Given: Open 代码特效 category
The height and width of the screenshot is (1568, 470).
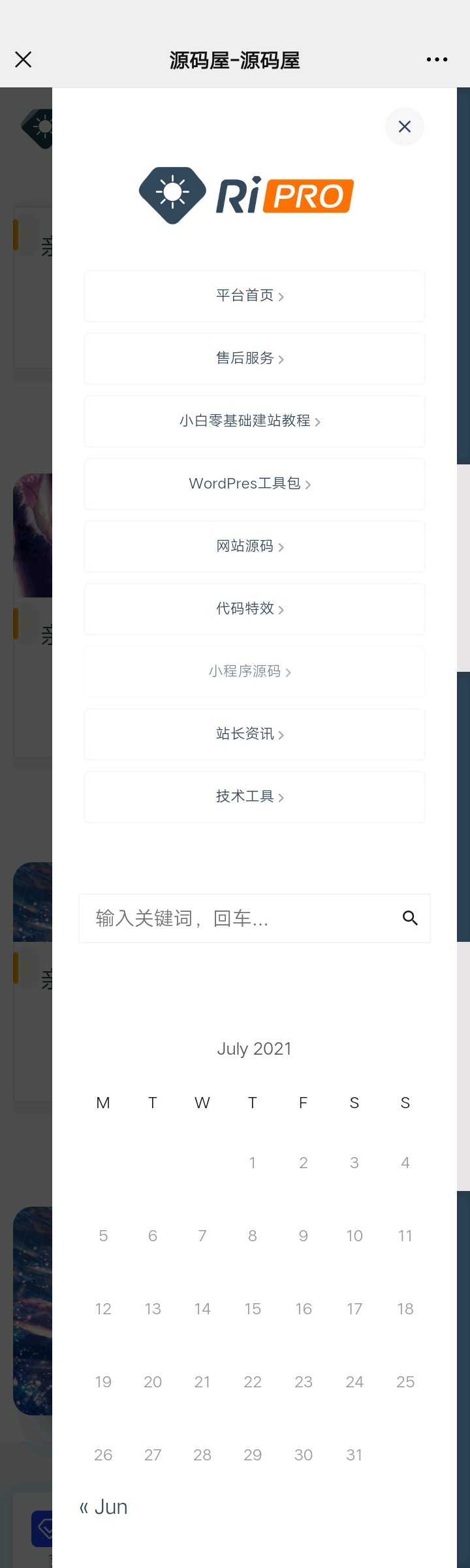Looking at the screenshot, I should 254,609.
